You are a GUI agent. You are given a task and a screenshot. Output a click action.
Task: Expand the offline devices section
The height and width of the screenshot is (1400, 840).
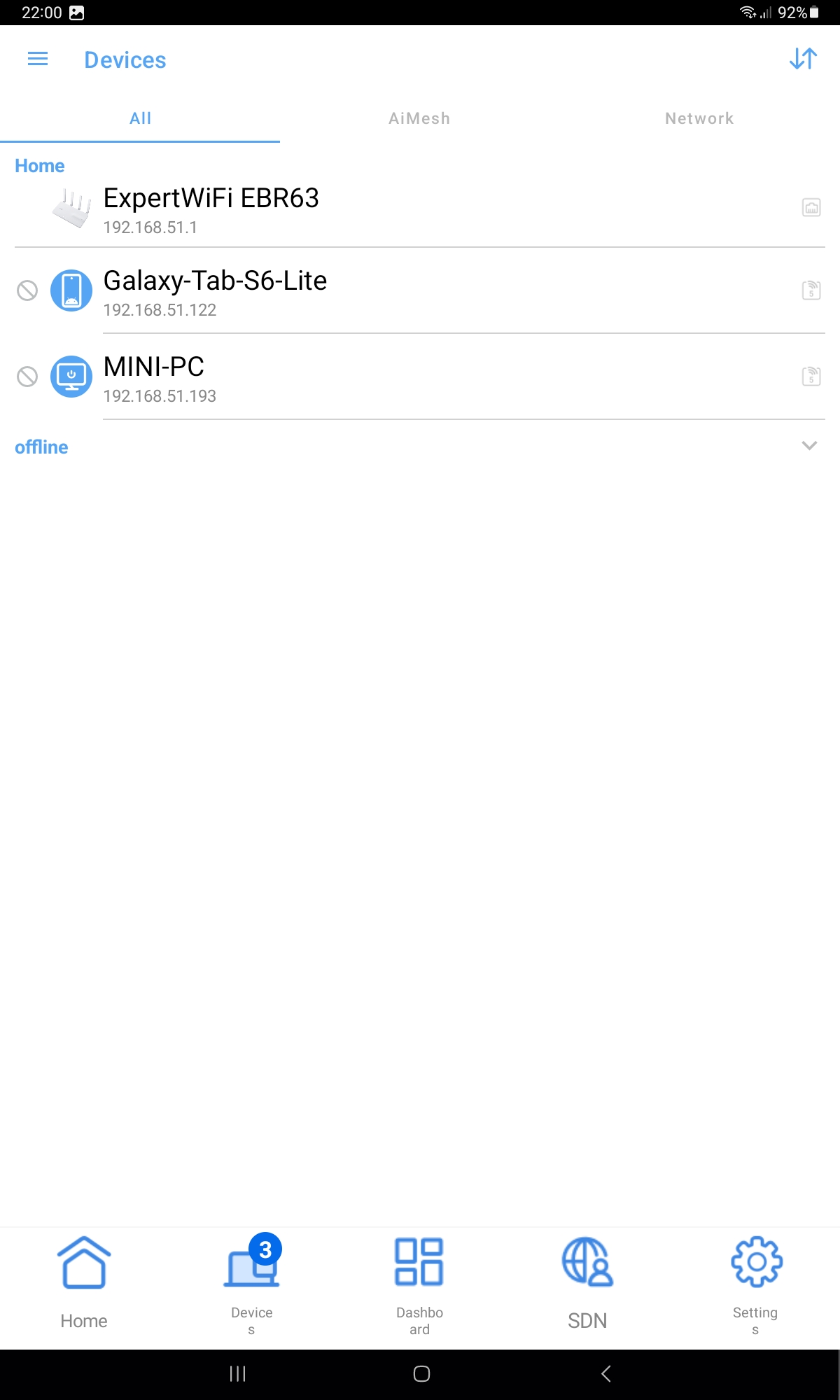(809, 446)
